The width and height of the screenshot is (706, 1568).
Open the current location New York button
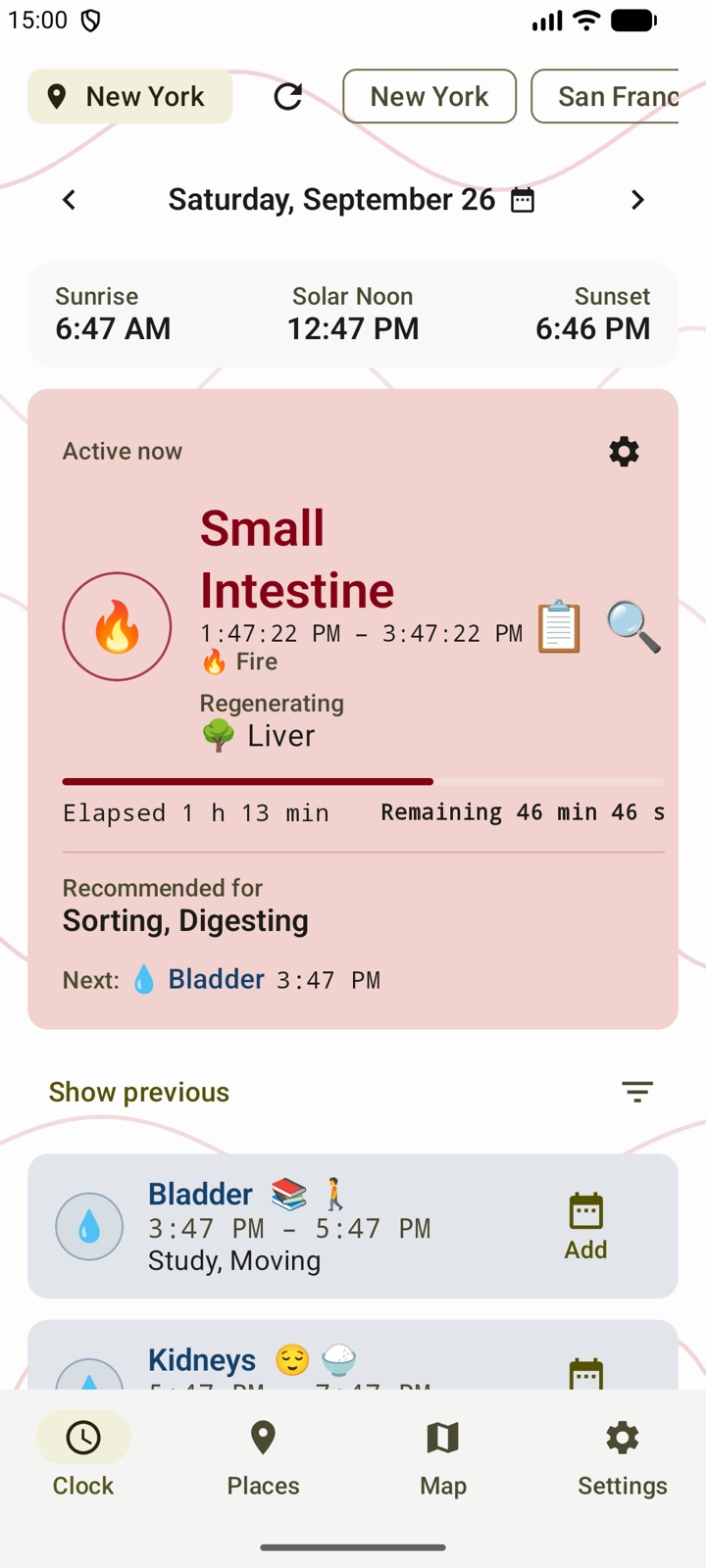(x=129, y=96)
